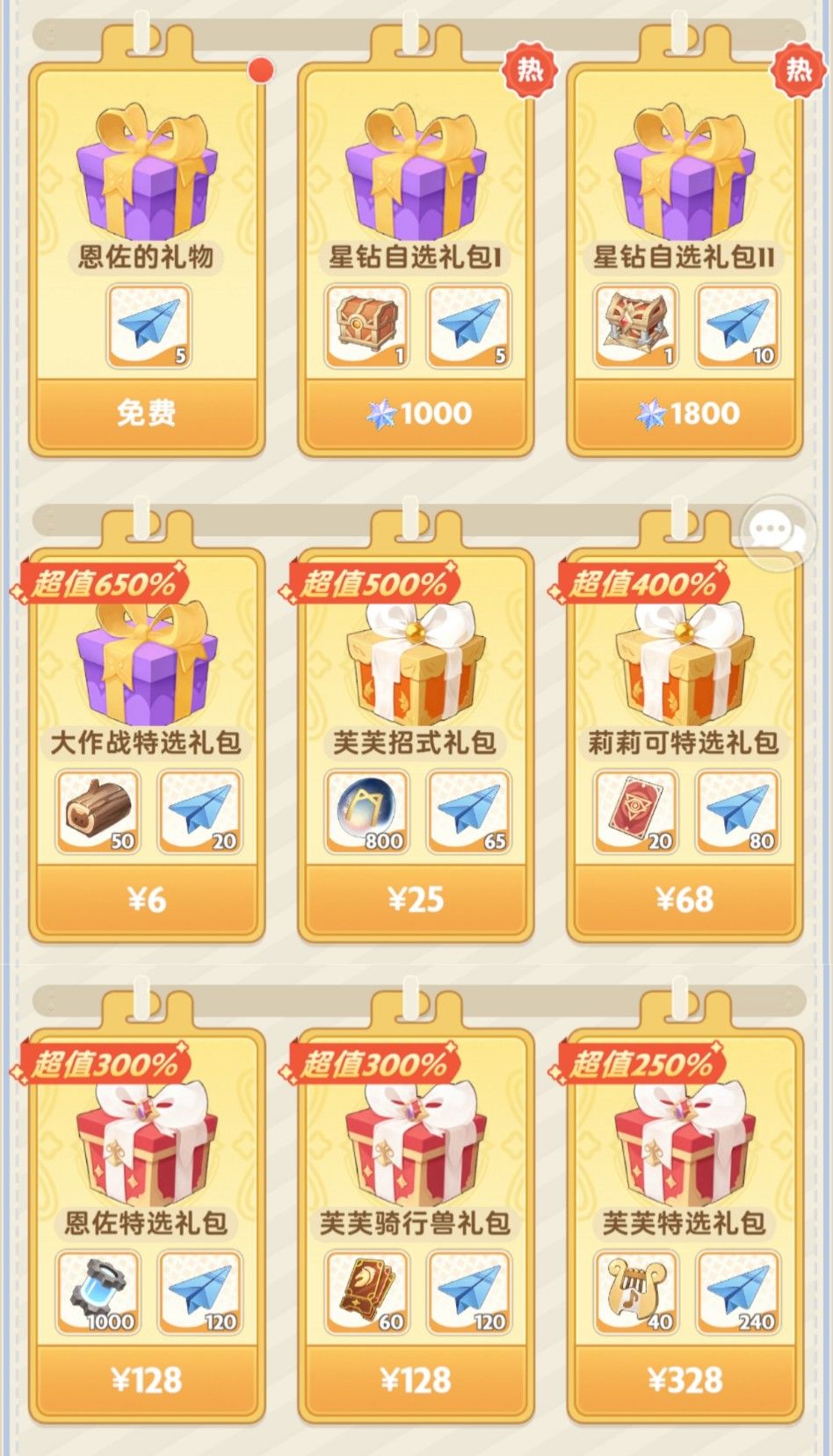The width and height of the screenshot is (833, 1456).
Task: Purchase 芙芙特选礼包 for ¥328
Action: (685, 1380)
